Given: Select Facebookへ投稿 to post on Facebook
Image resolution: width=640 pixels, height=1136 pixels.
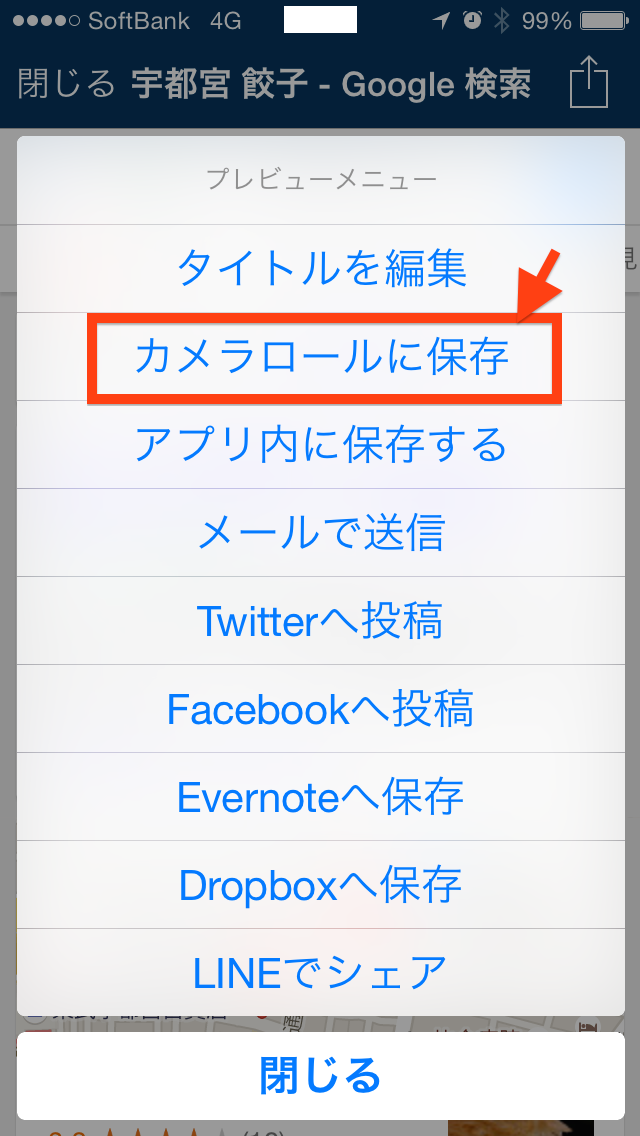Looking at the screenshot, I should pyautogui.click(x=320, y=709).
